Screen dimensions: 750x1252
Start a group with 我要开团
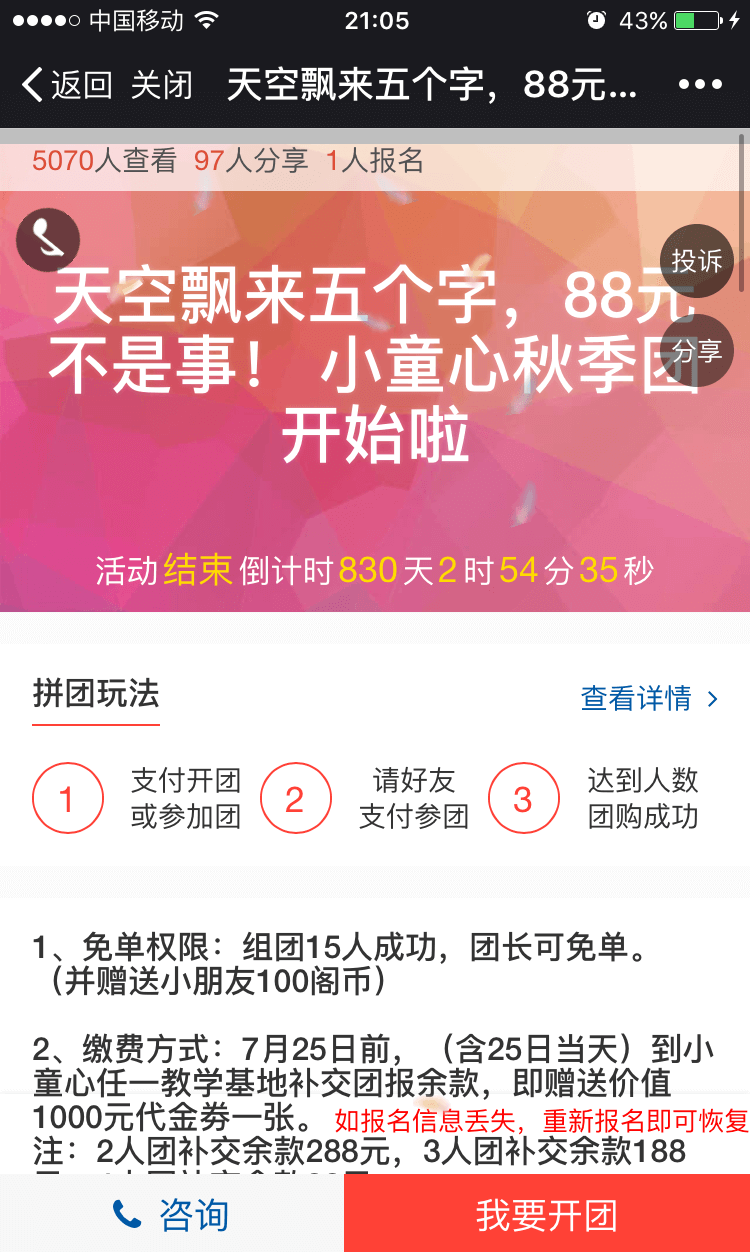pos(547,1214)
